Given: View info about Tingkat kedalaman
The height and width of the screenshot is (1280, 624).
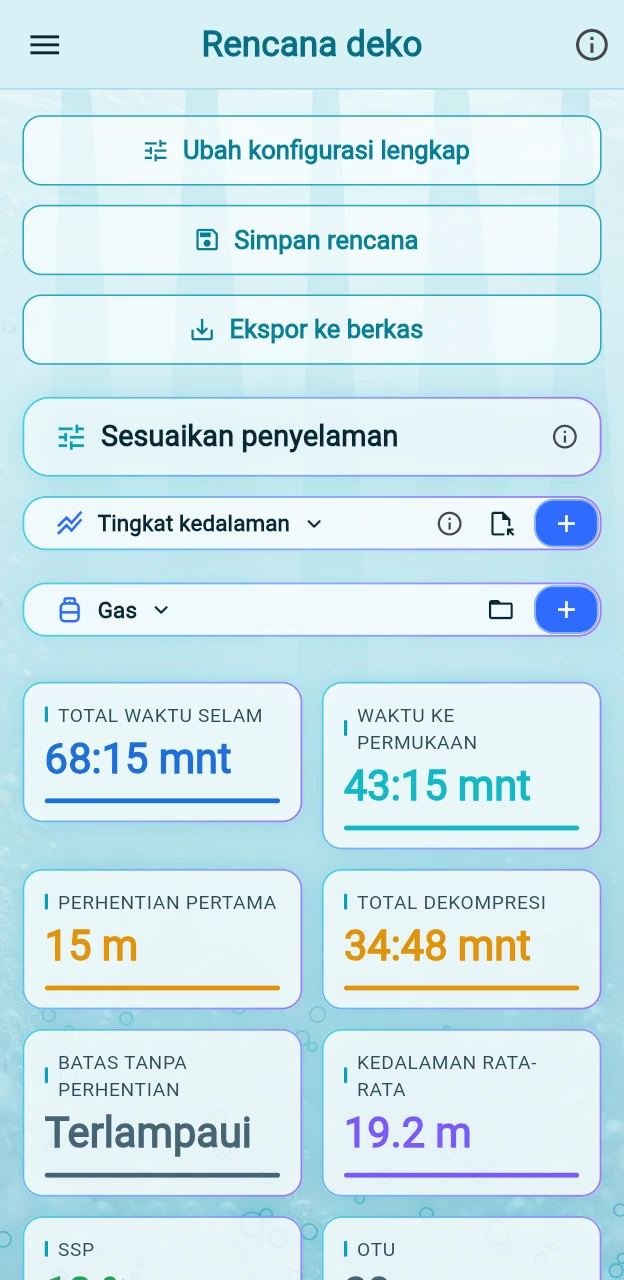Looking at the screenshot, I should (450, 524).
